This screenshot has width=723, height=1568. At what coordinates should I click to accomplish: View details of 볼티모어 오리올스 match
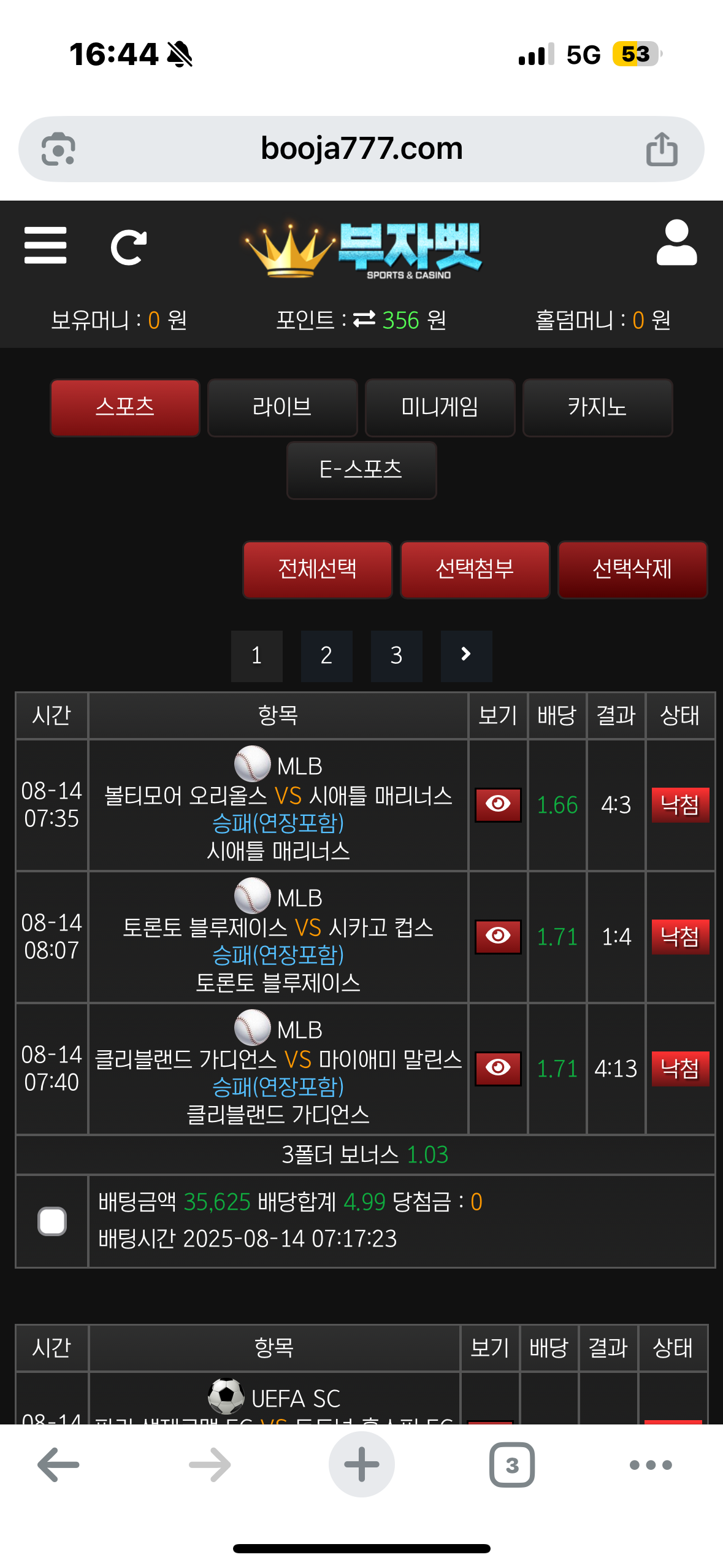498,804
